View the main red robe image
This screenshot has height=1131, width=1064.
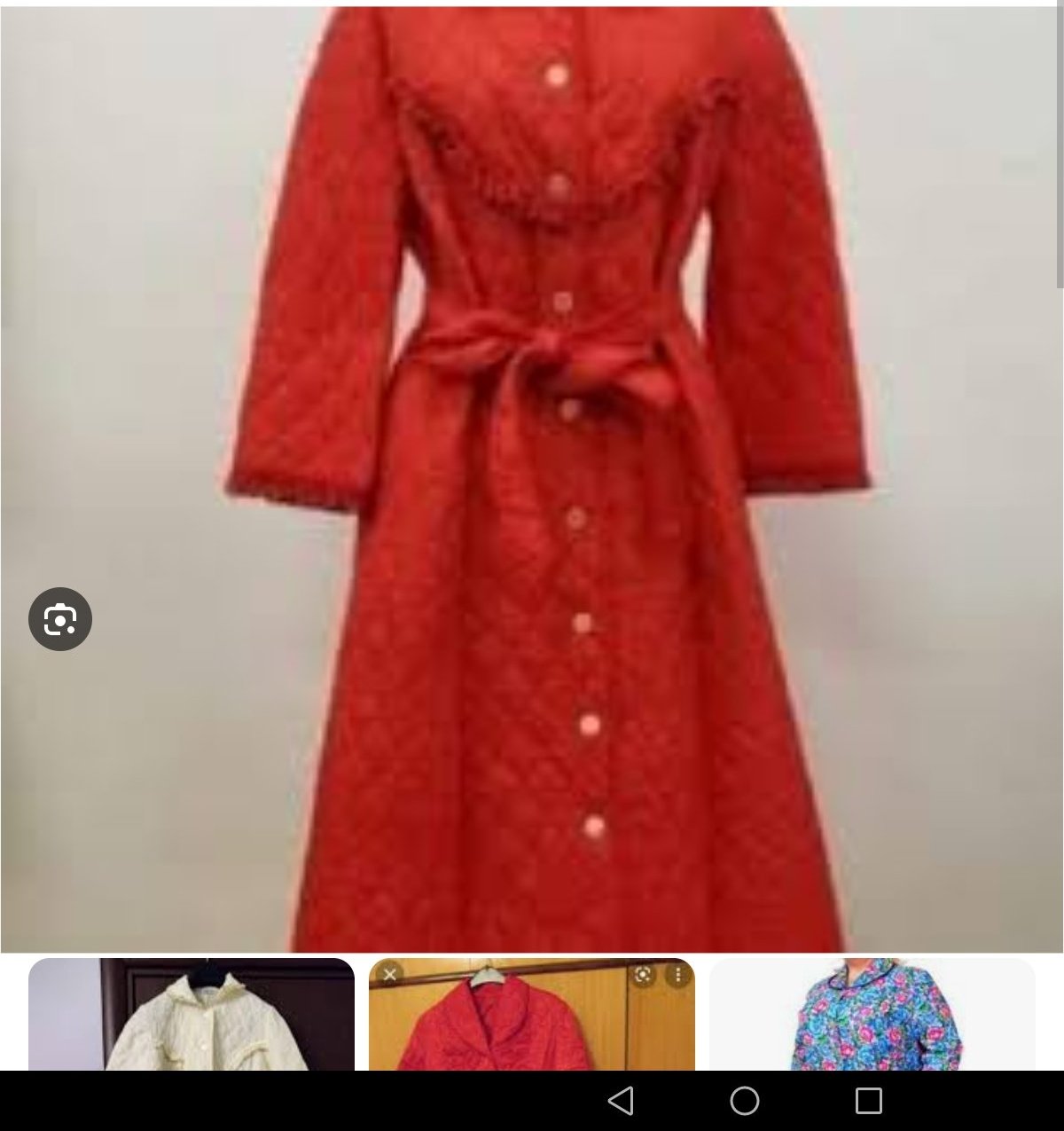[532, 479]
